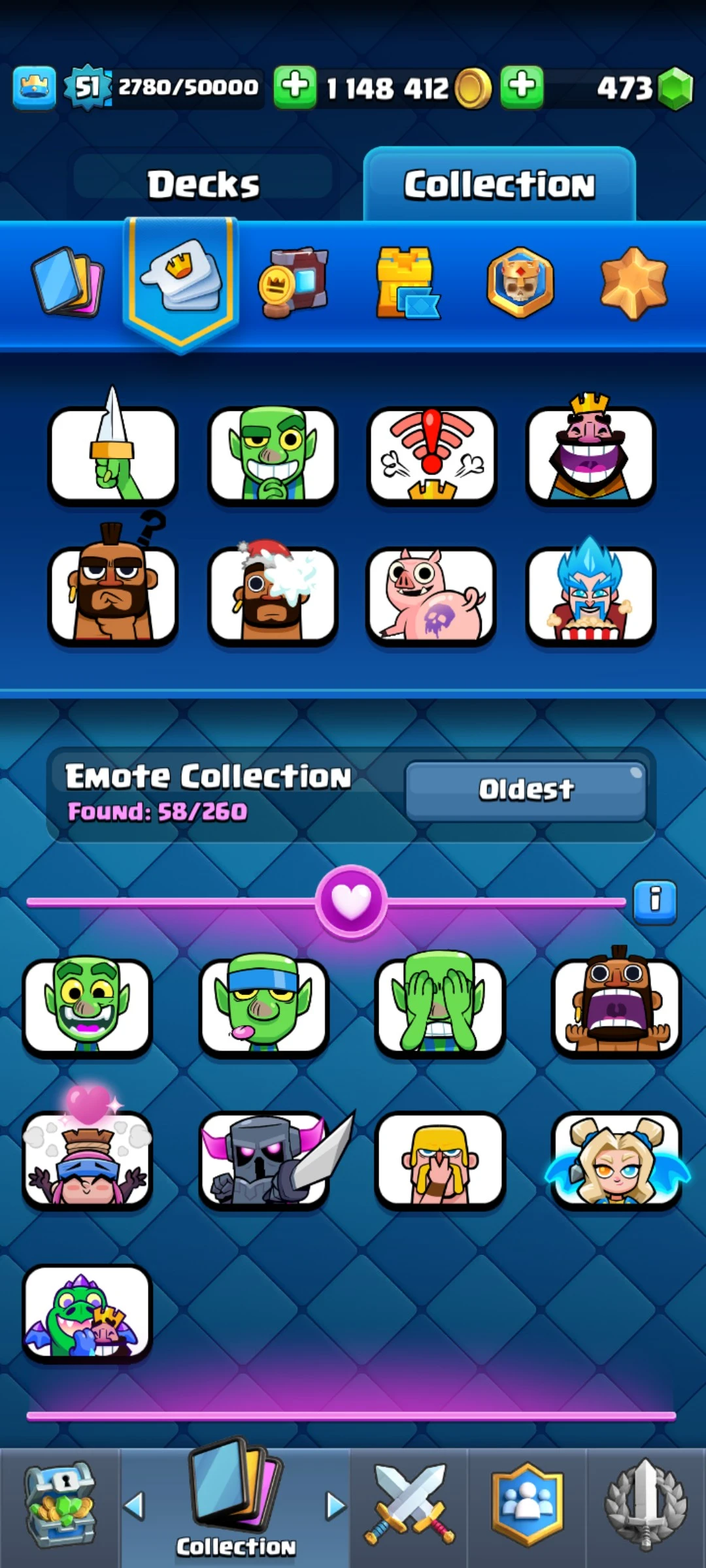Image resolution: width=706 pixels, height=1568 pixels.
Task: Change sort order via Oldest button
Action: (x=526, y=790)
